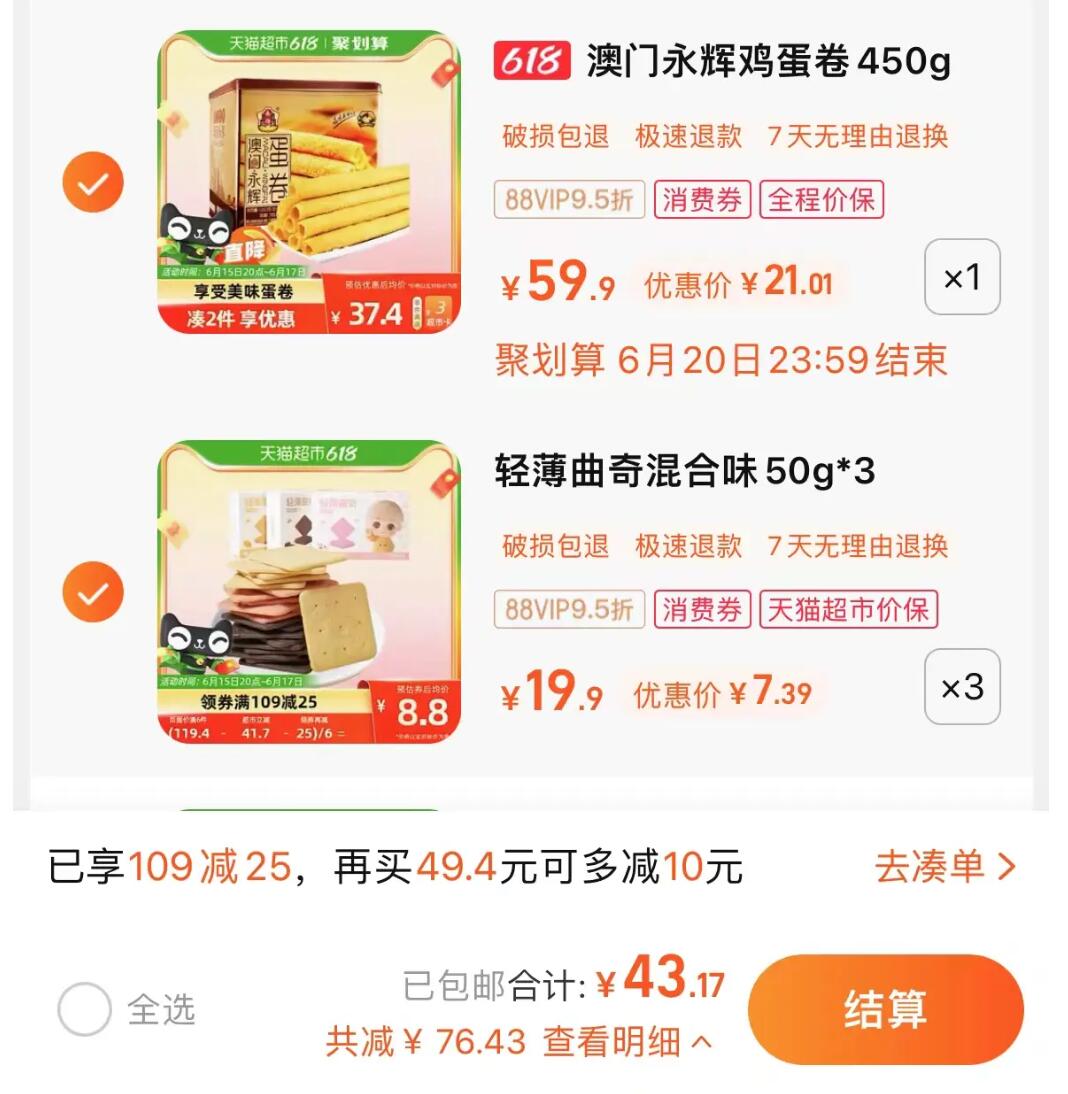
Task: Change the ×3 quantity for 轻薄曲奇混合味
Action: [961, 687]
